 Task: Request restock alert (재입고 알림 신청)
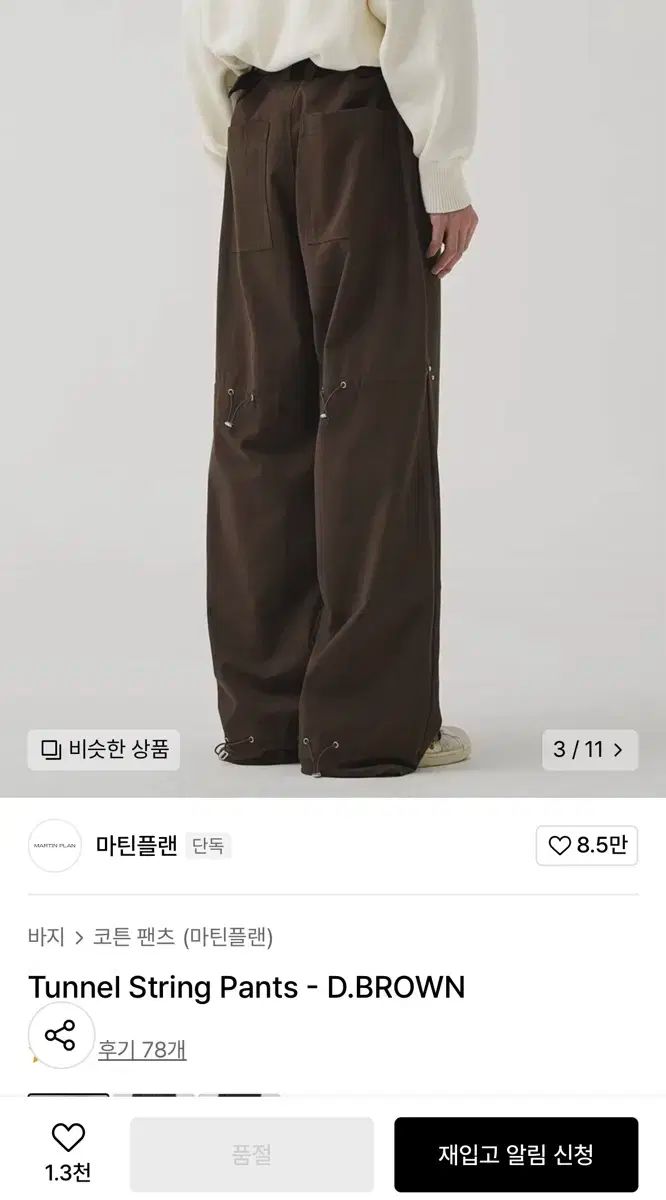(x=516, y=1155)
